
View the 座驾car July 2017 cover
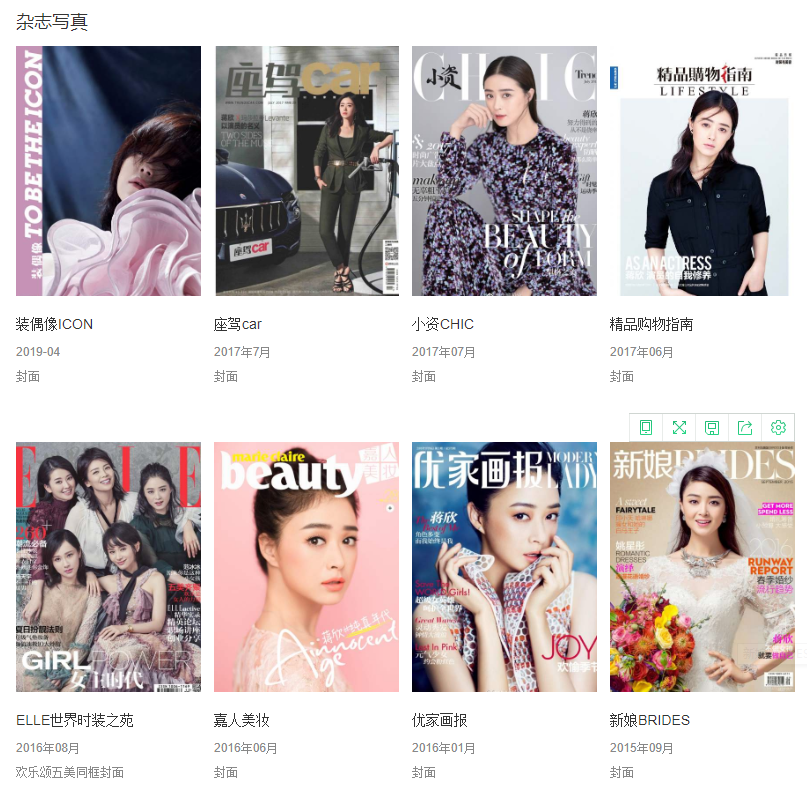tap(306, 171)
